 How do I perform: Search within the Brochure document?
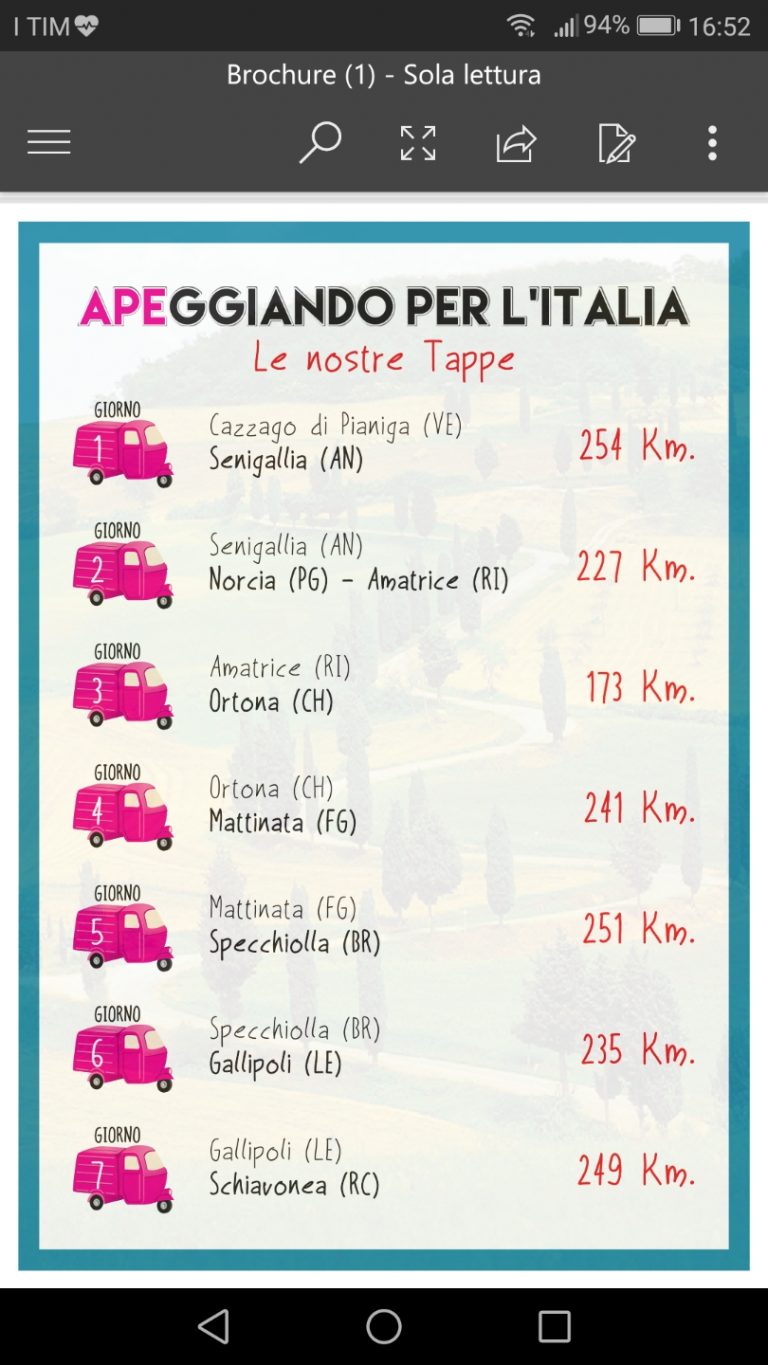point(320,143)
